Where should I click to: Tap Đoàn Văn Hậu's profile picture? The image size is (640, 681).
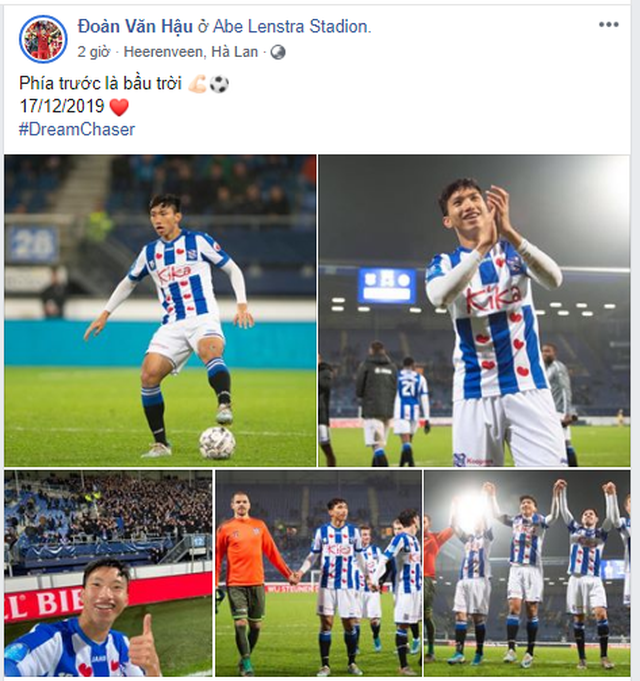(43, 39)
